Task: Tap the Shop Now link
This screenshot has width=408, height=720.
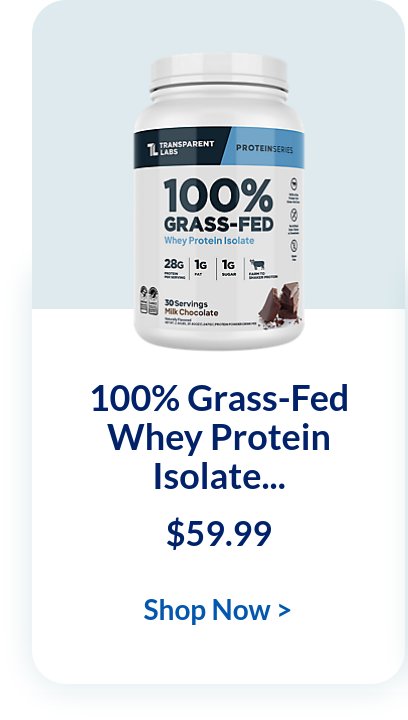Action: [x=217, y=610]
